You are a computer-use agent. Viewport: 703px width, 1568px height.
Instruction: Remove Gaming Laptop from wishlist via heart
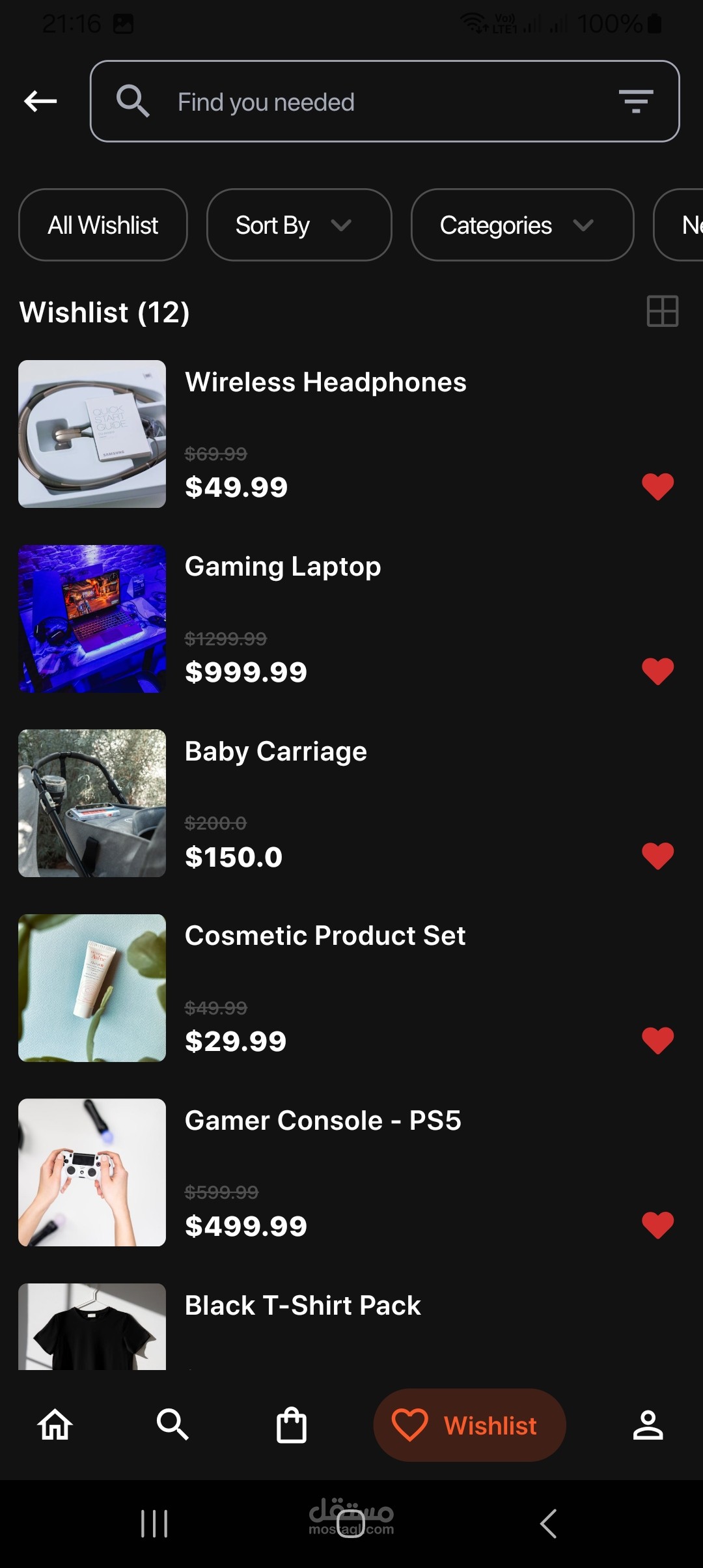coord(657,671)
